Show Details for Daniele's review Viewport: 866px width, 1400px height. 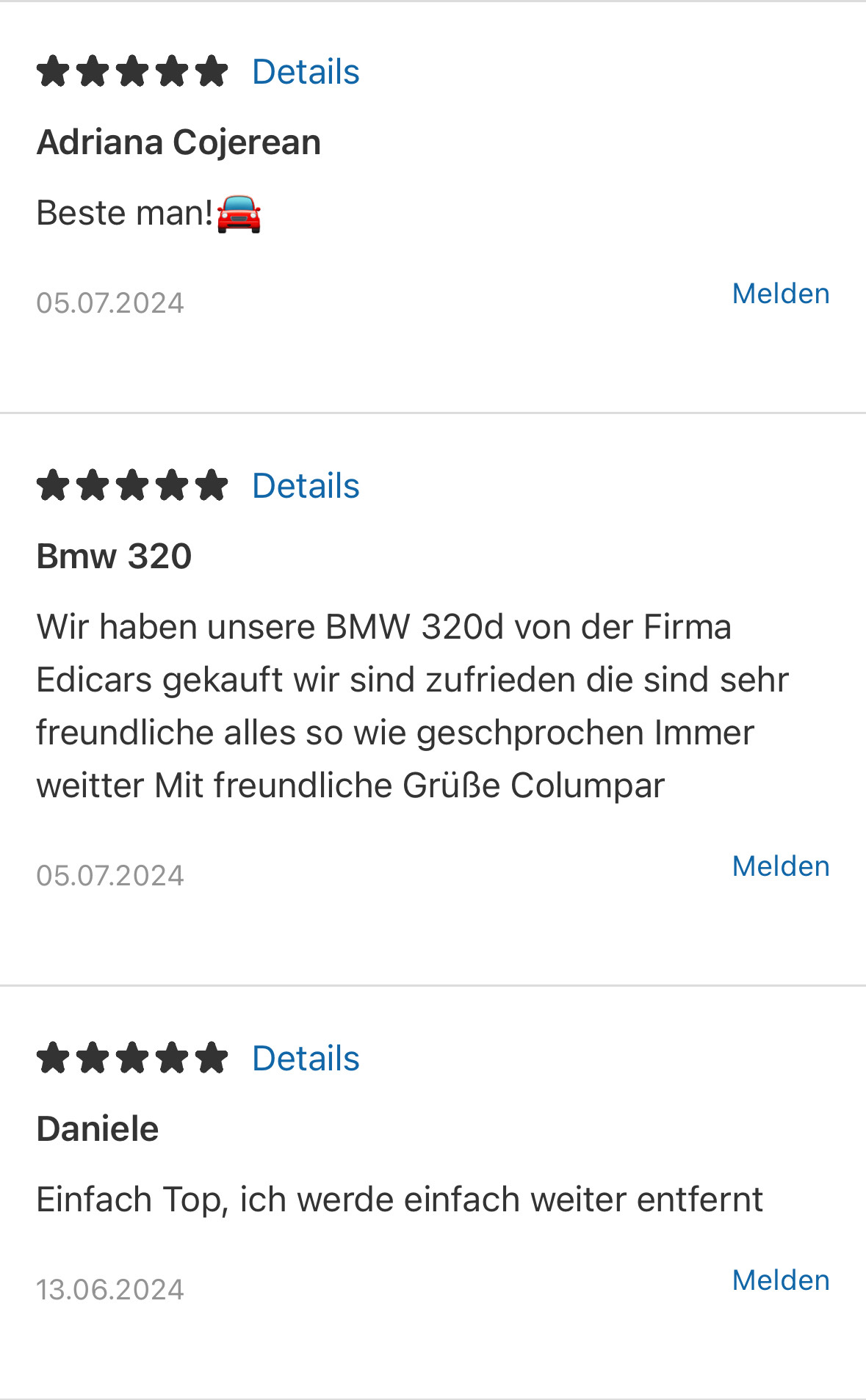coord(306,1059)
